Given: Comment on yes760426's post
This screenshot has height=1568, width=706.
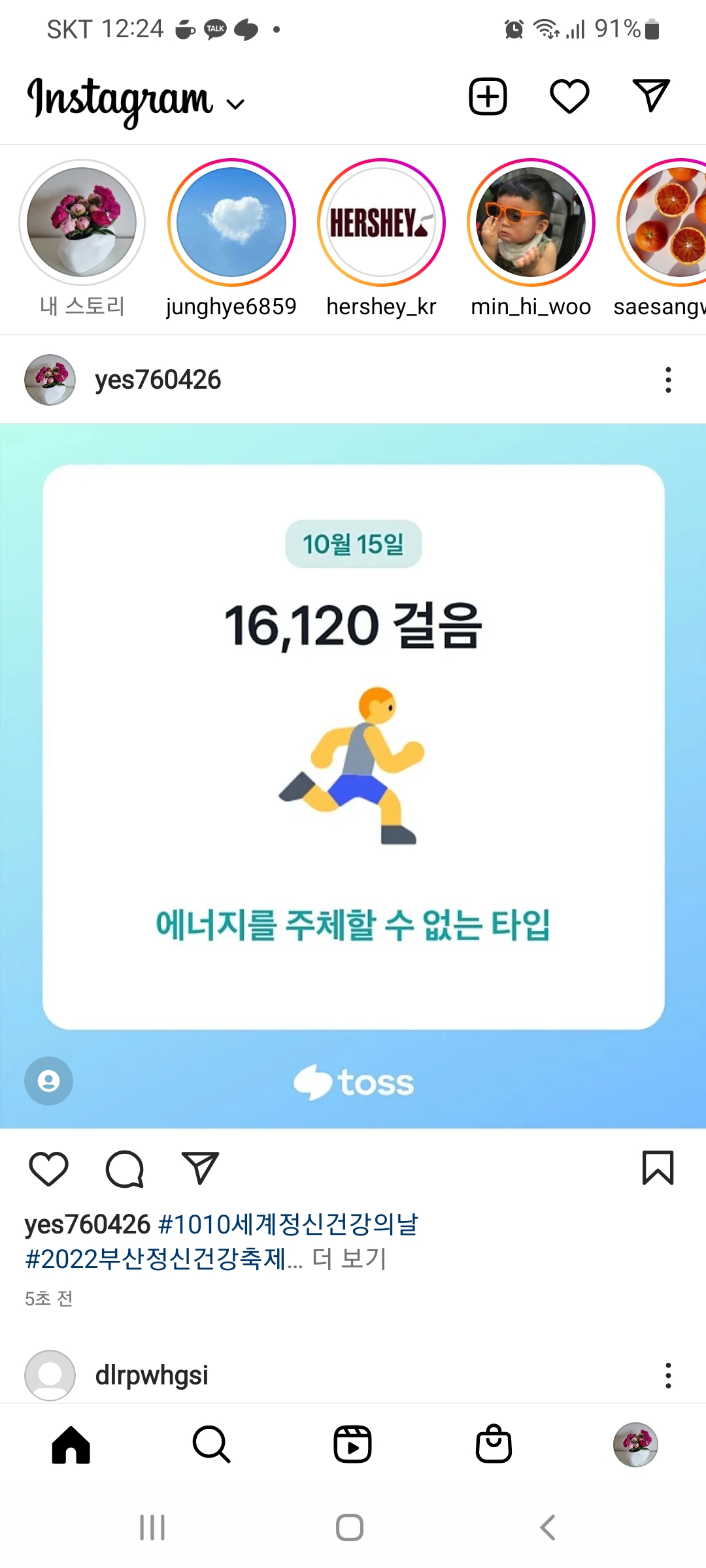Looking at the screenshot, I should point(124,1169).
